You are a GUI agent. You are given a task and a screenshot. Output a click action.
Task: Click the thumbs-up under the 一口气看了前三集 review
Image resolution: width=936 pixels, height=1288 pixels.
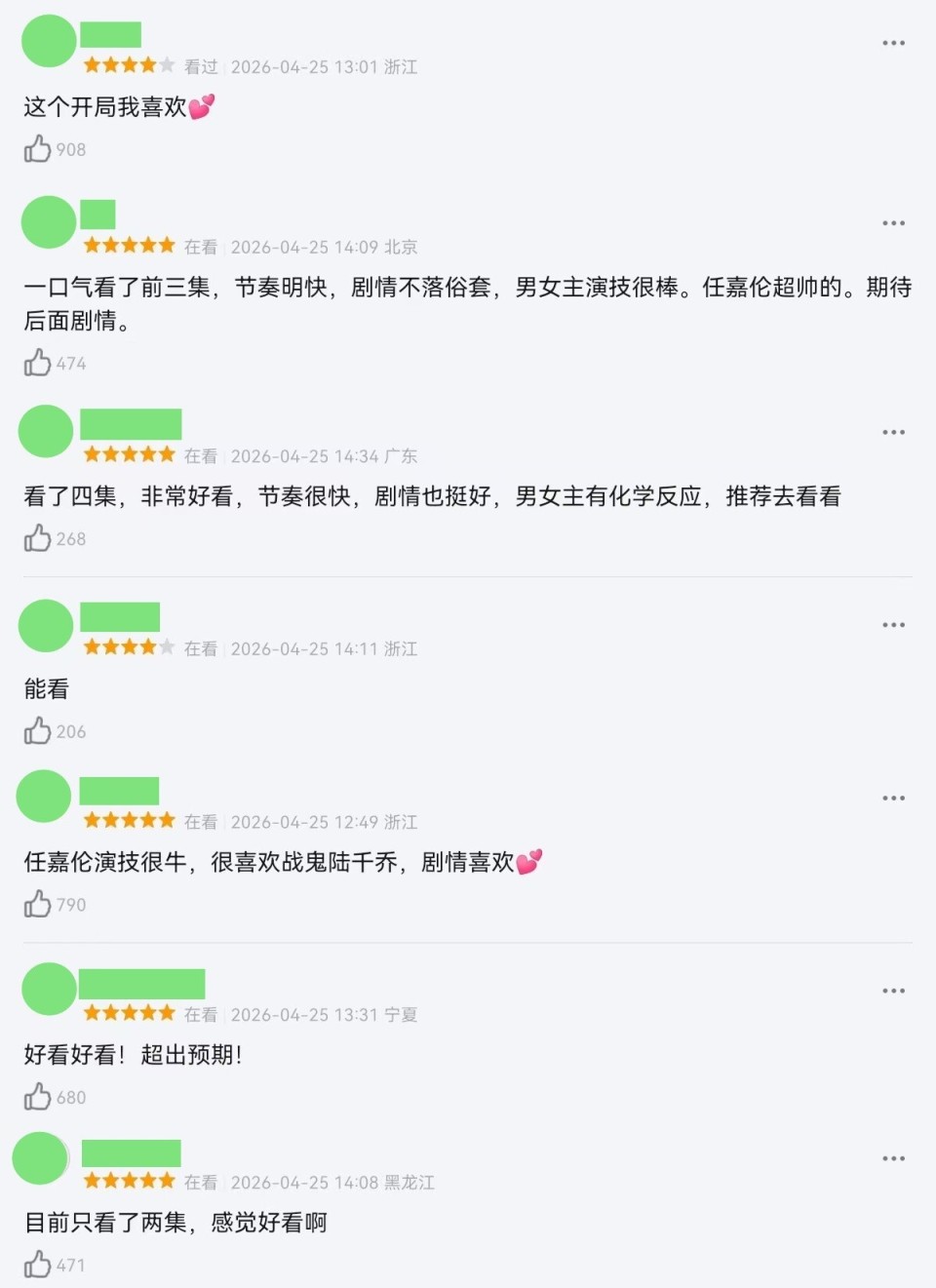tap(37, 363)
